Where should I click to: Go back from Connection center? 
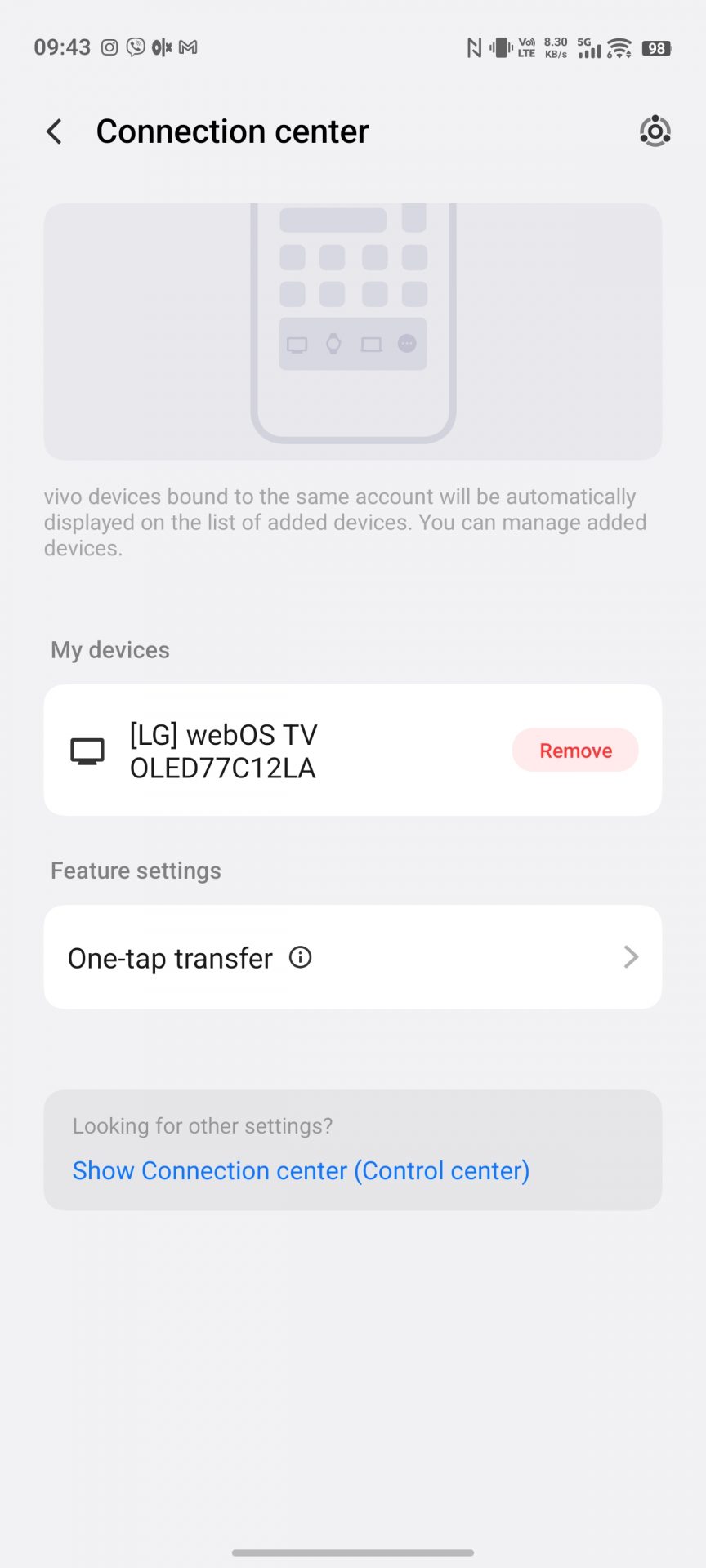coord(54,131)
